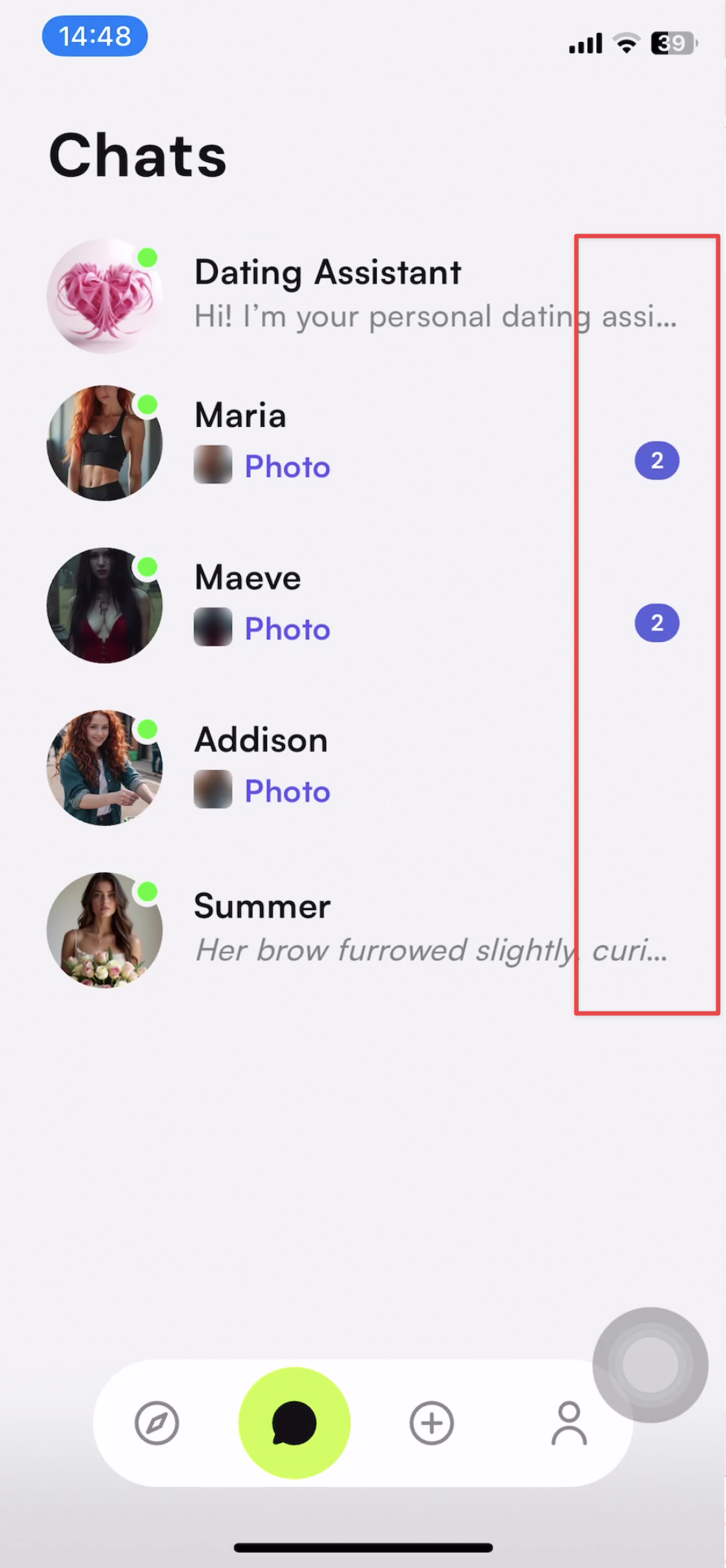This screenshot has height=1568, width=726.
Task: Open the chat with Addison
Action: point(363,767)
